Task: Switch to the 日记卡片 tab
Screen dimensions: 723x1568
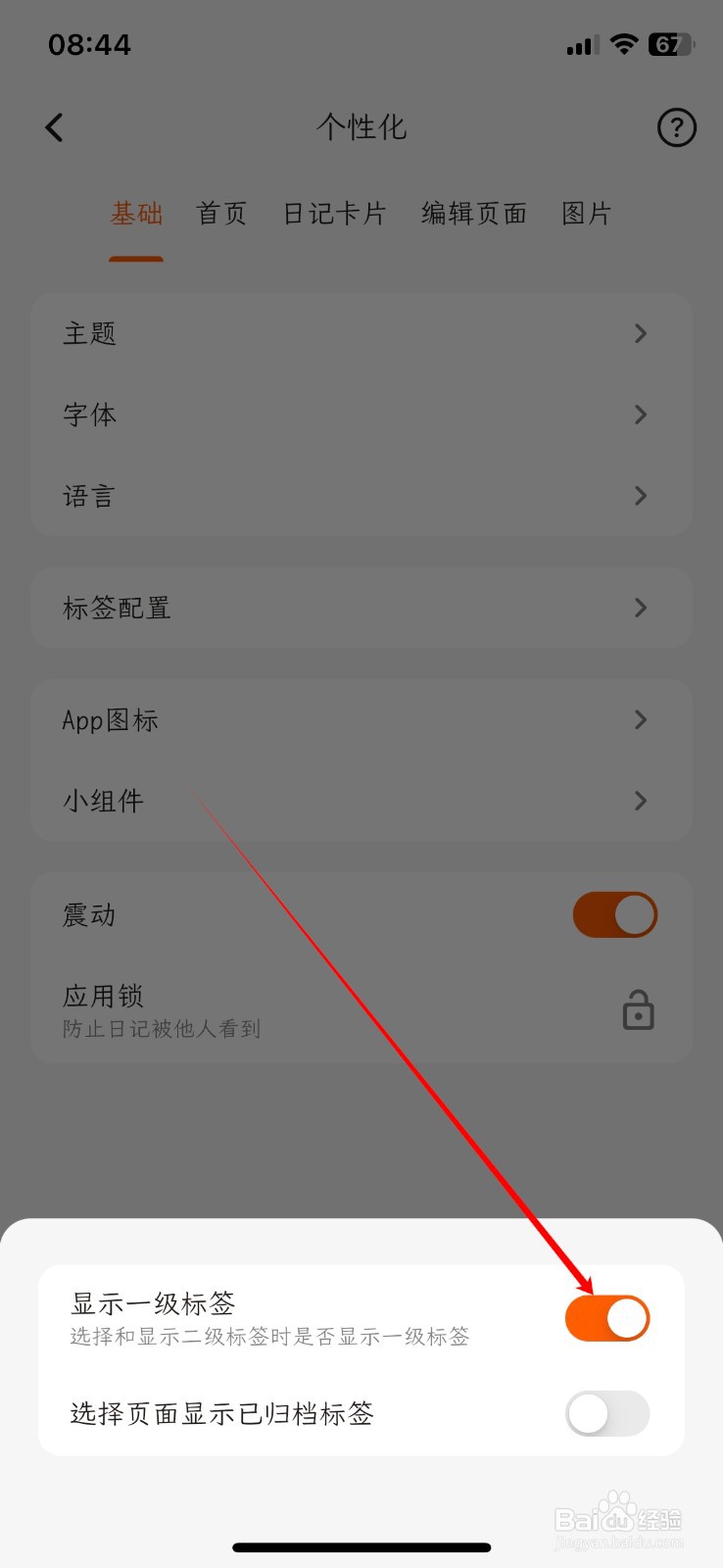Action: (334, 214)
